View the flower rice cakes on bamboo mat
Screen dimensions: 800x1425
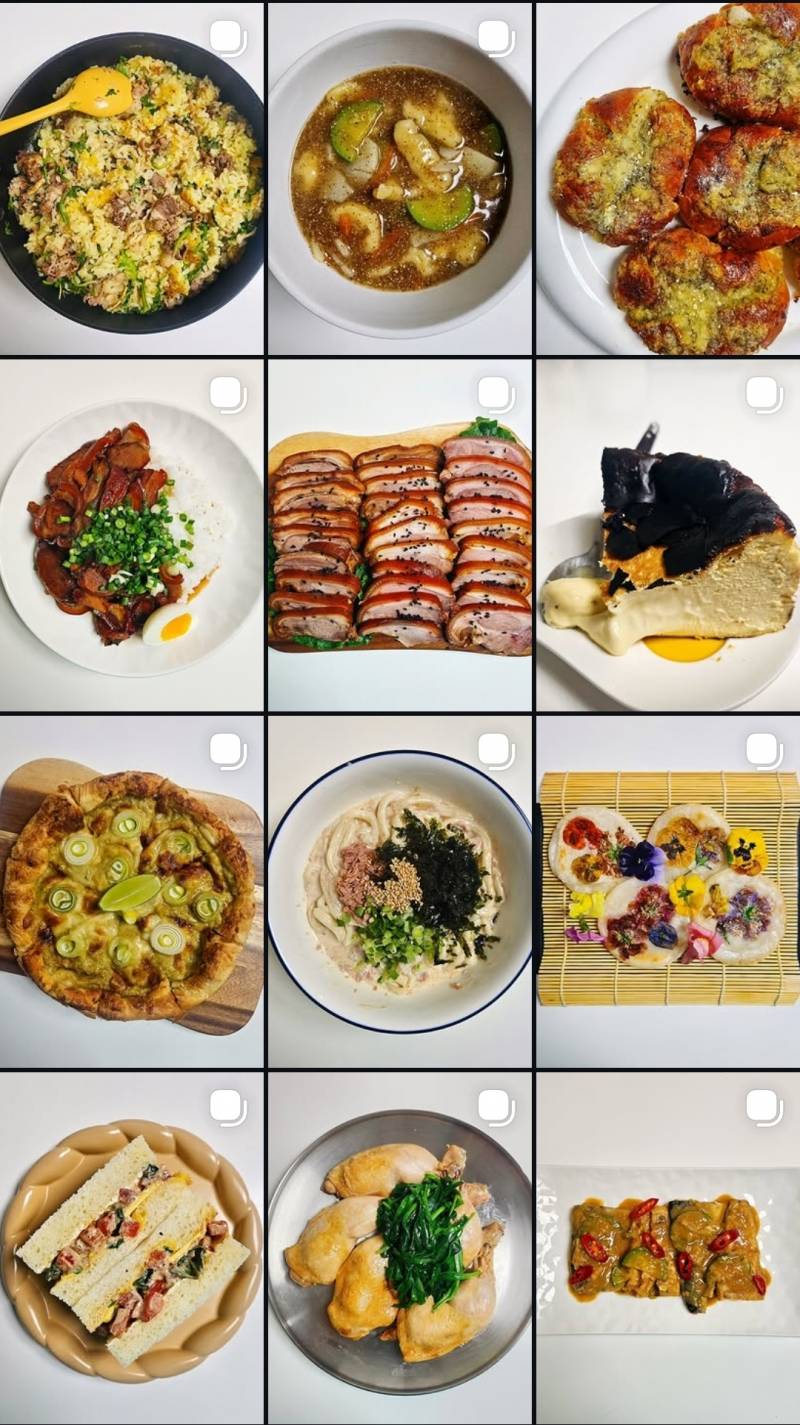tap(668, 891)
